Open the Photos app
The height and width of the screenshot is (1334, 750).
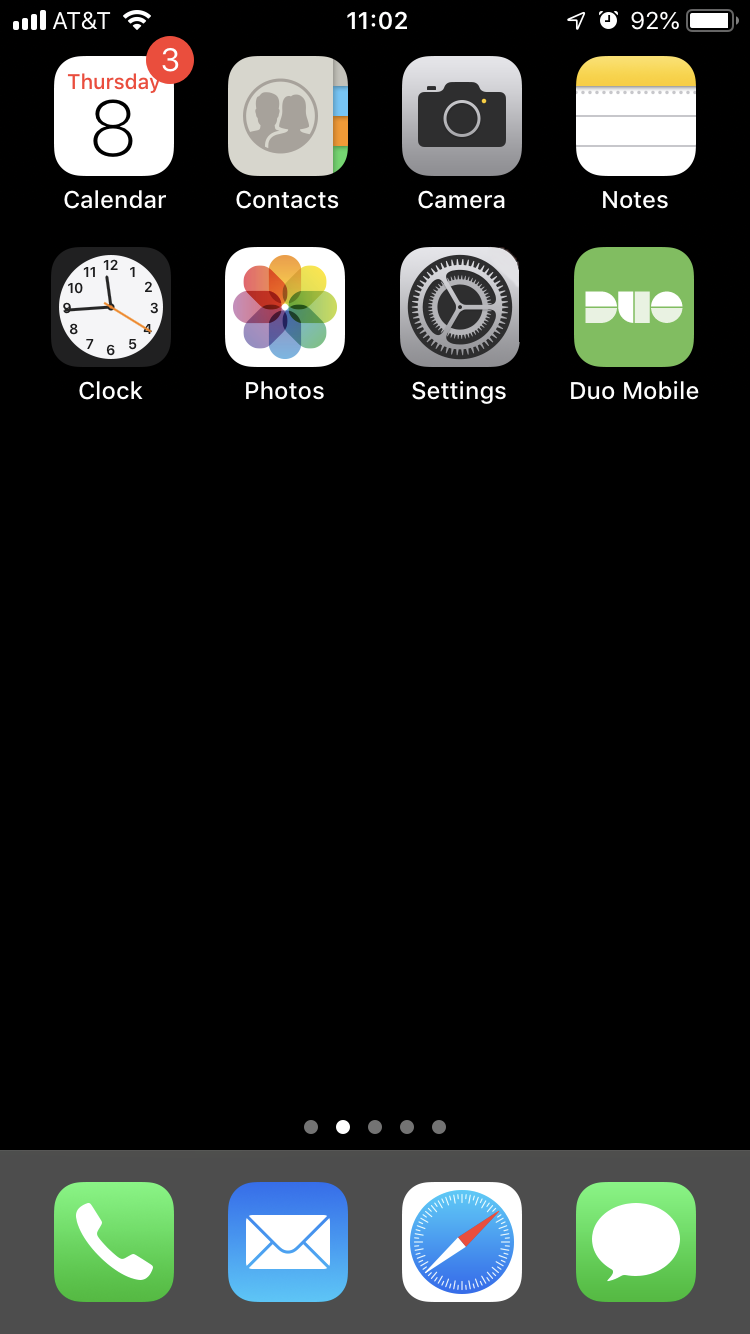[284, 307]
